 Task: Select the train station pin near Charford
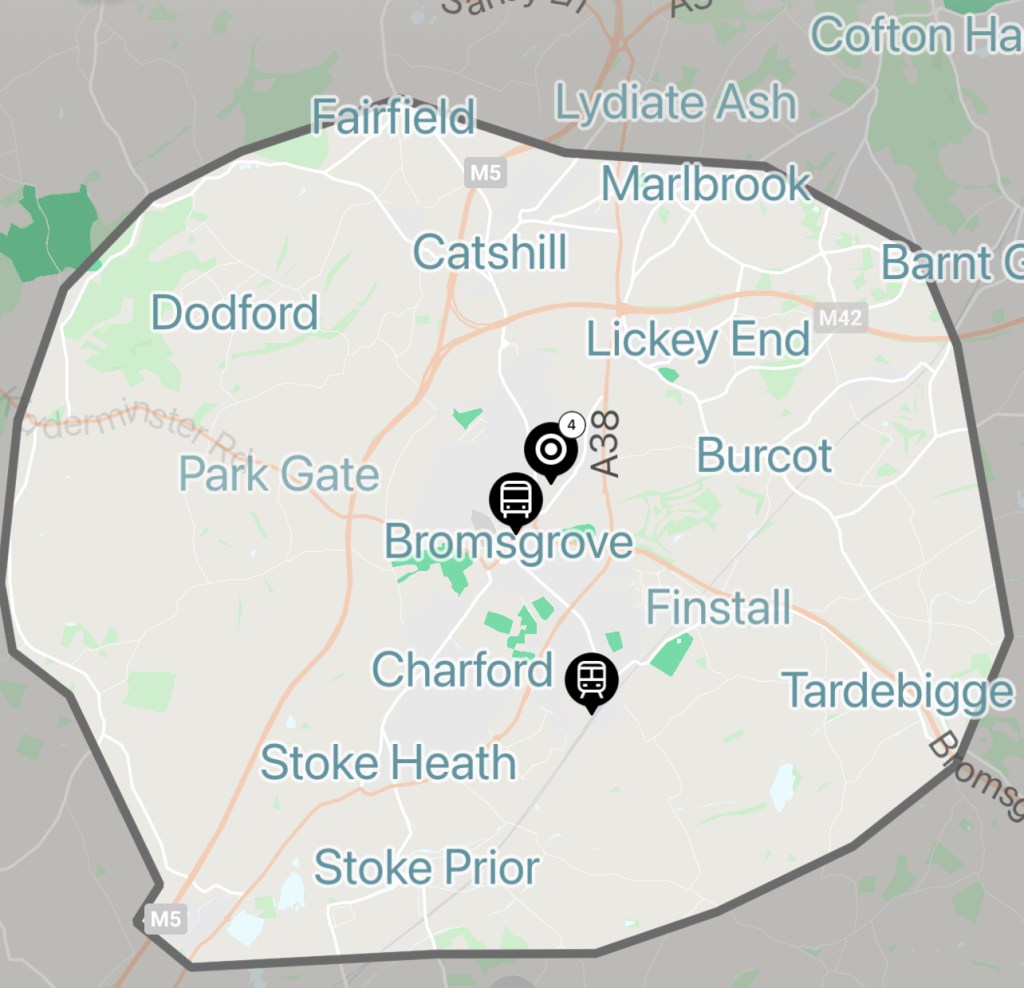point(591,679)
